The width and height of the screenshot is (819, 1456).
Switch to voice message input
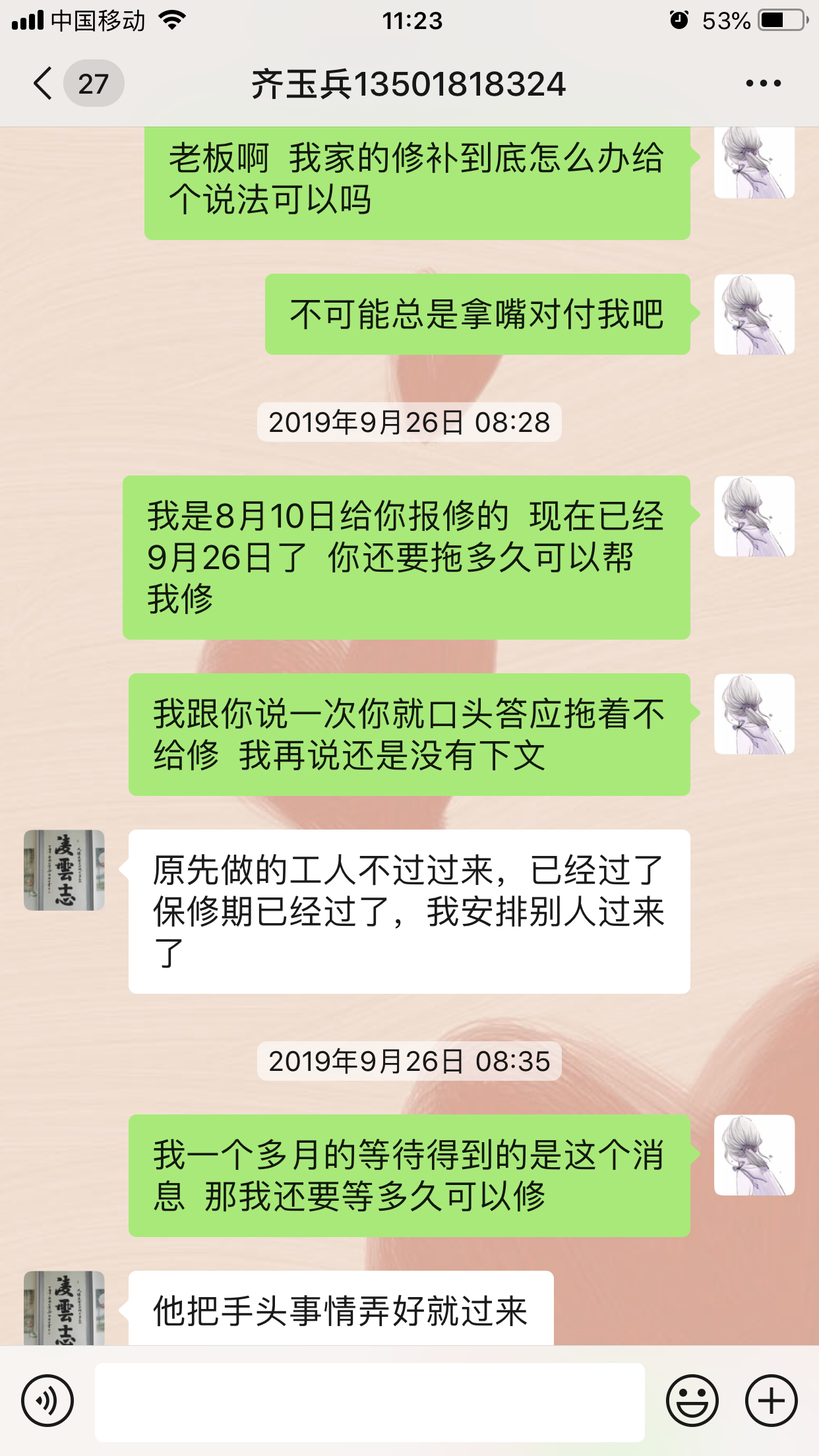click(47, 1401)
